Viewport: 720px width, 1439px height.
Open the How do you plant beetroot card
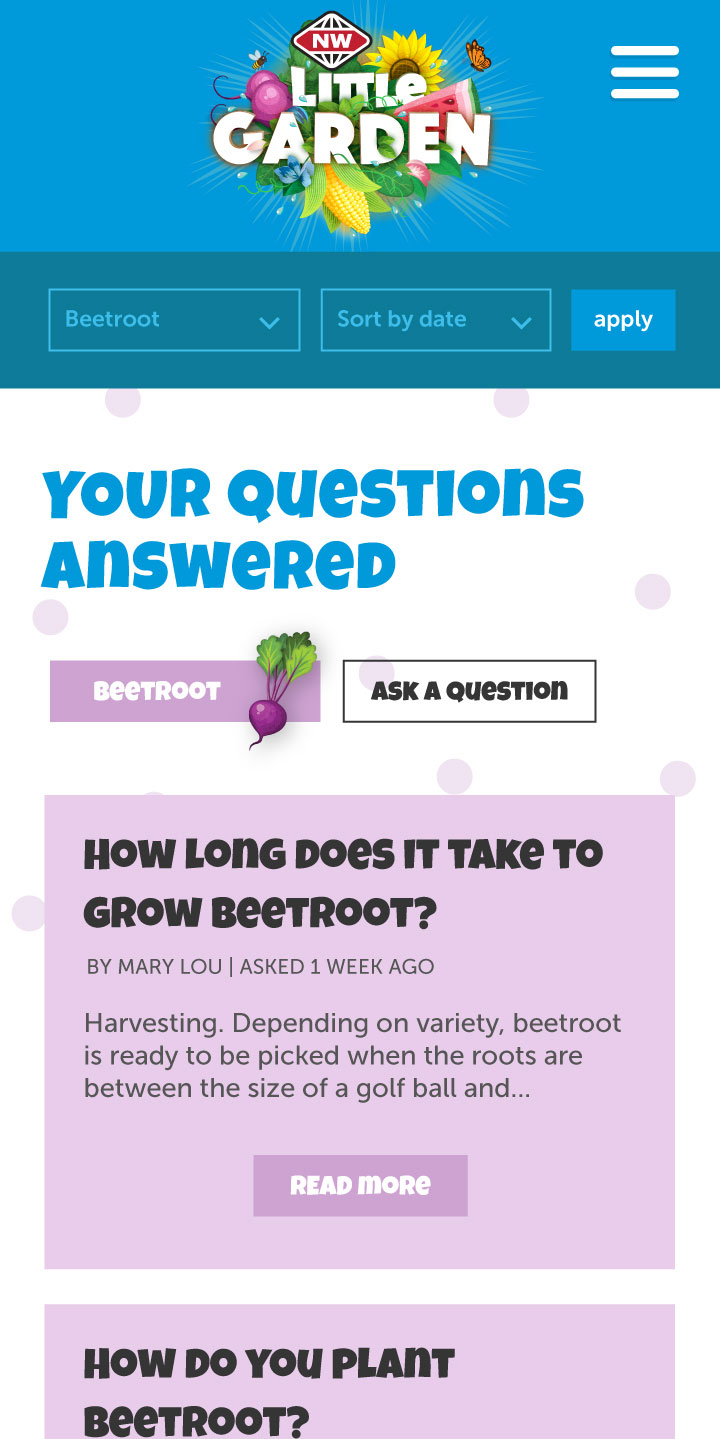pyautogui.click(x=270, y=1390)
